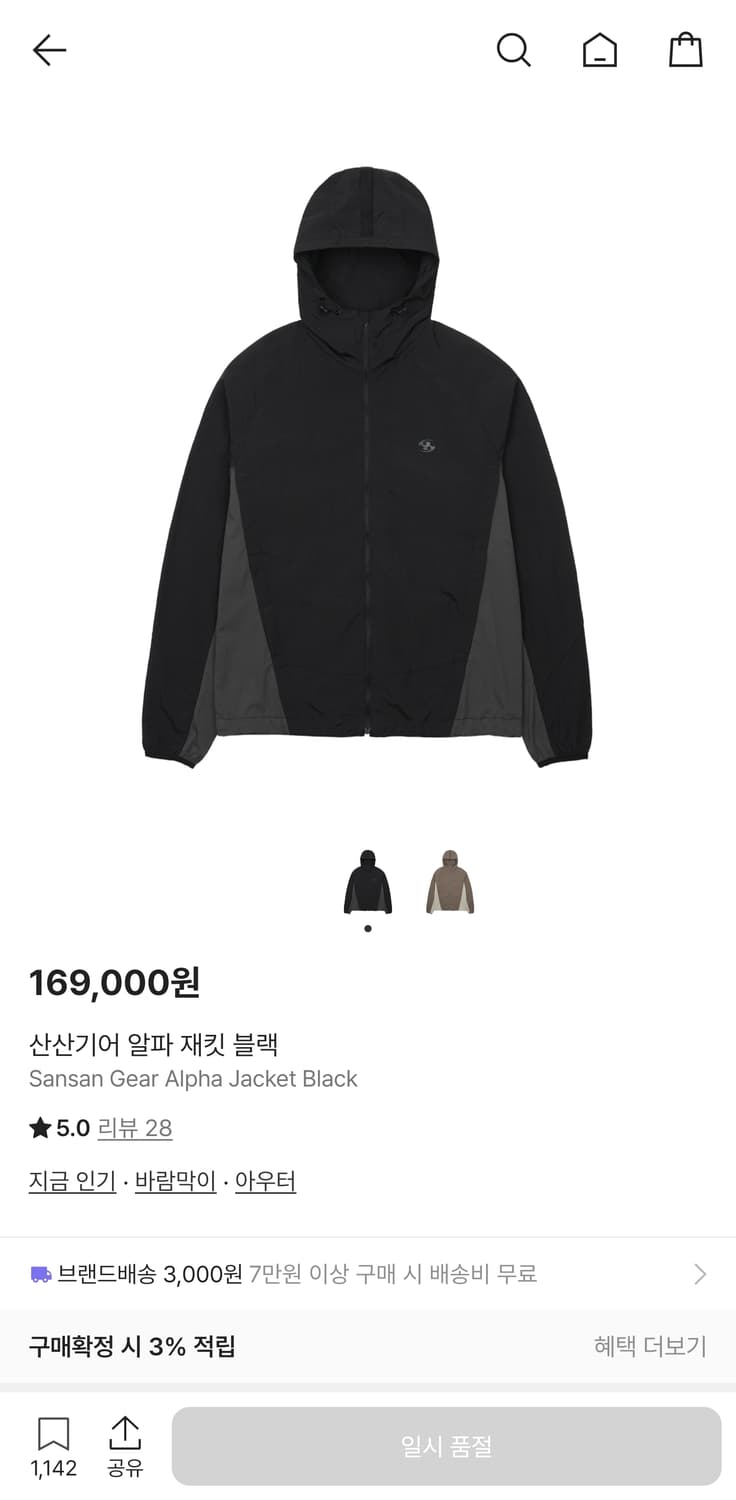
Task: Expand shipping details via the right chevron
Action: click(x=700, y=1272)
